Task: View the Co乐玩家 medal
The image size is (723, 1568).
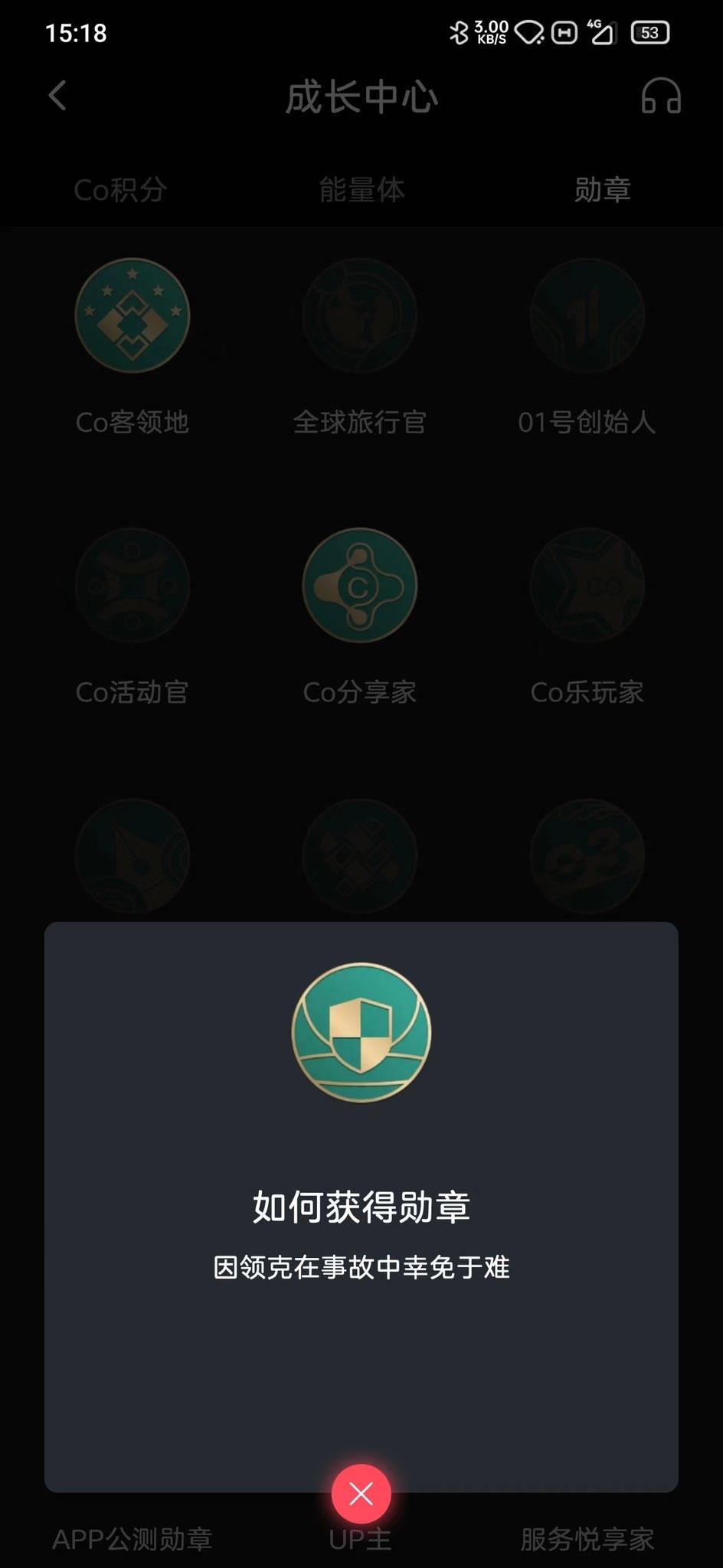Action: [587, 586]
